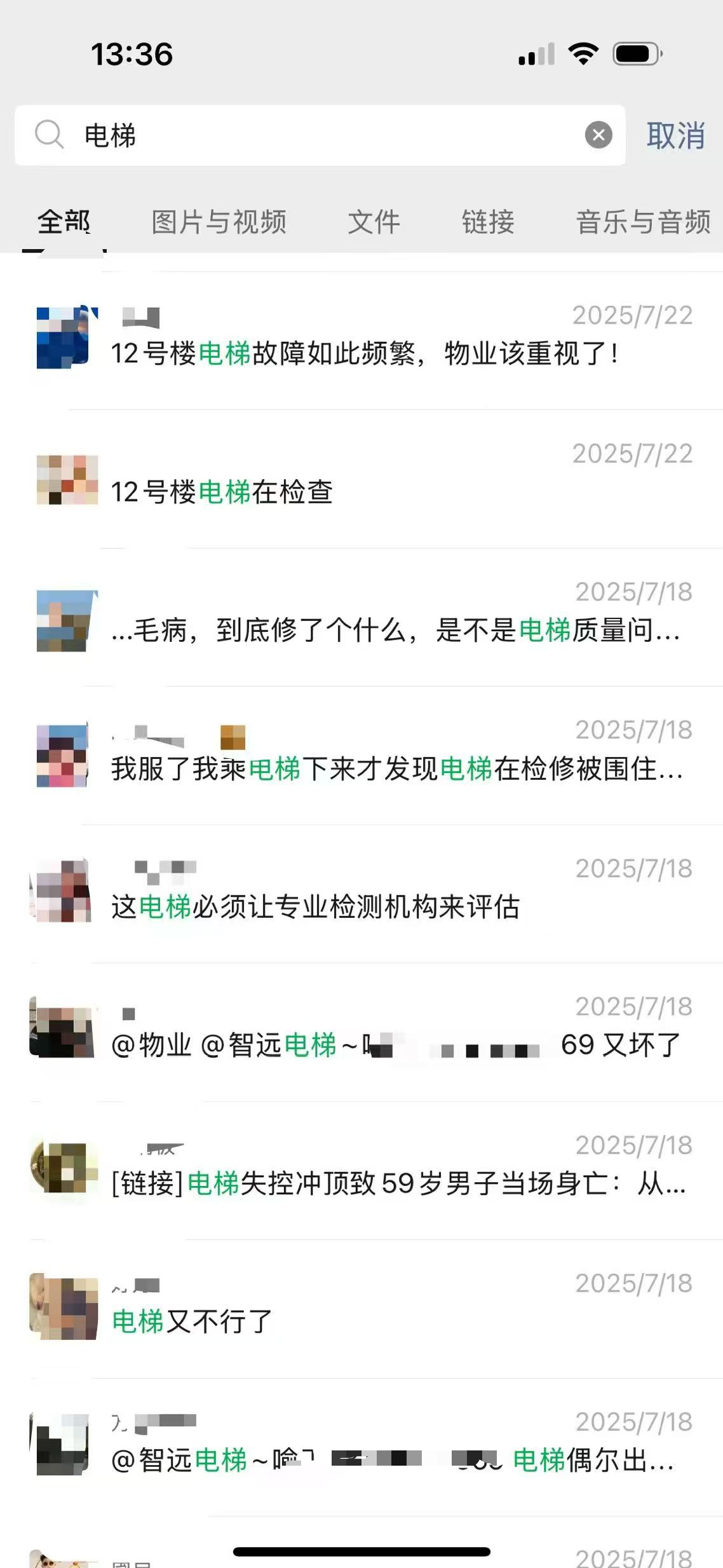The image size is (723, 1568).
Task: Open the 链接 filter tab
Action: [487, 222]
